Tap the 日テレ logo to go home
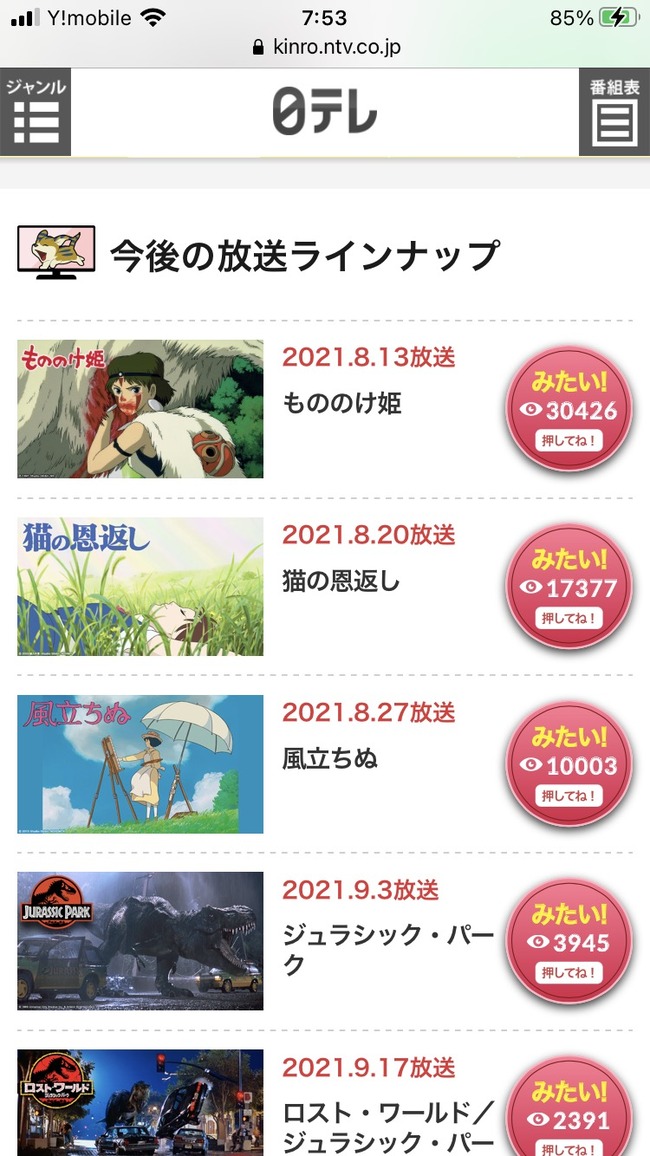This screenshot has height=1156, width=650. [325, 112]
